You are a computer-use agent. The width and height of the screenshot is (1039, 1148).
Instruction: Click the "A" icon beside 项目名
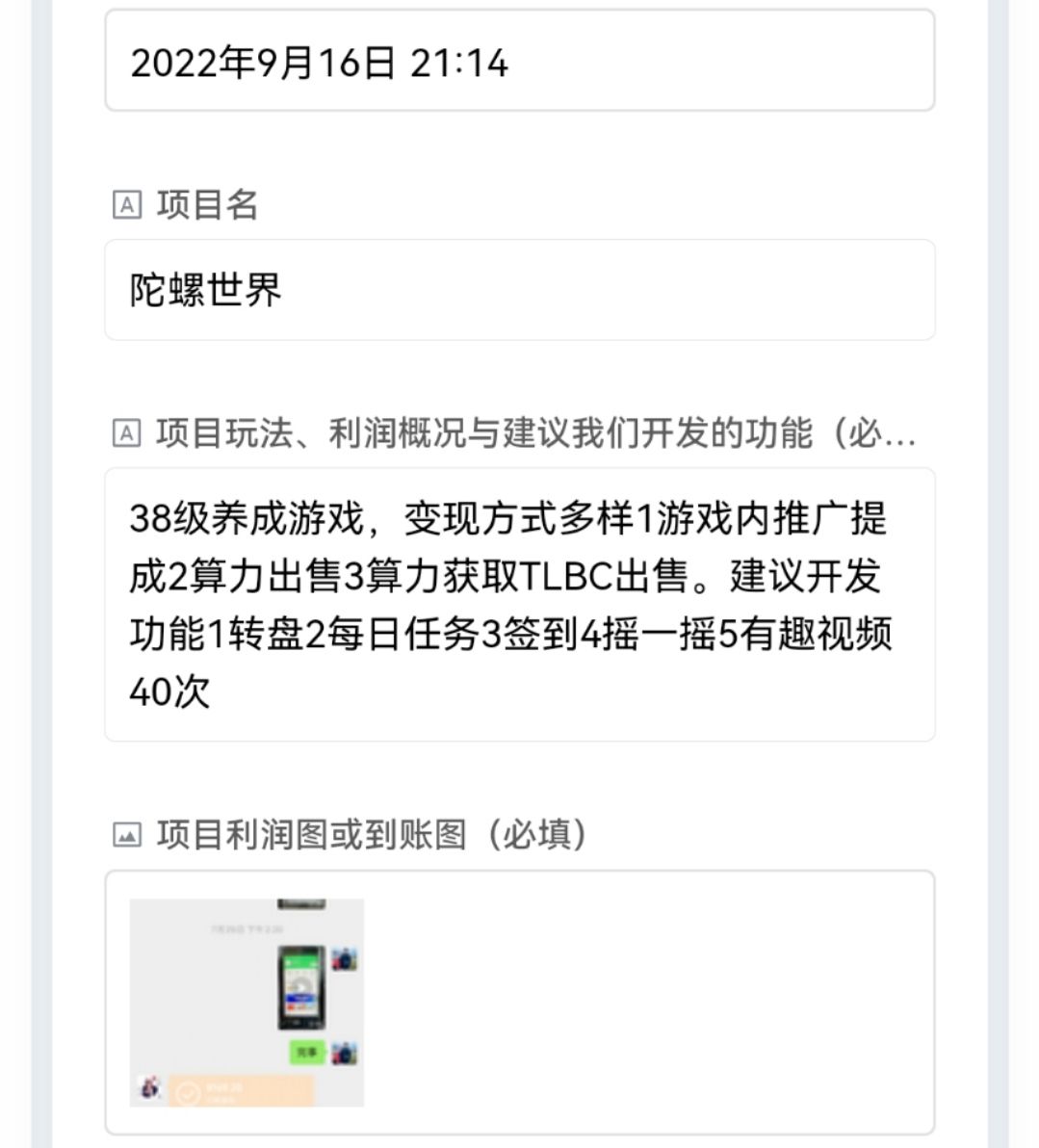[x=126, y=203]
